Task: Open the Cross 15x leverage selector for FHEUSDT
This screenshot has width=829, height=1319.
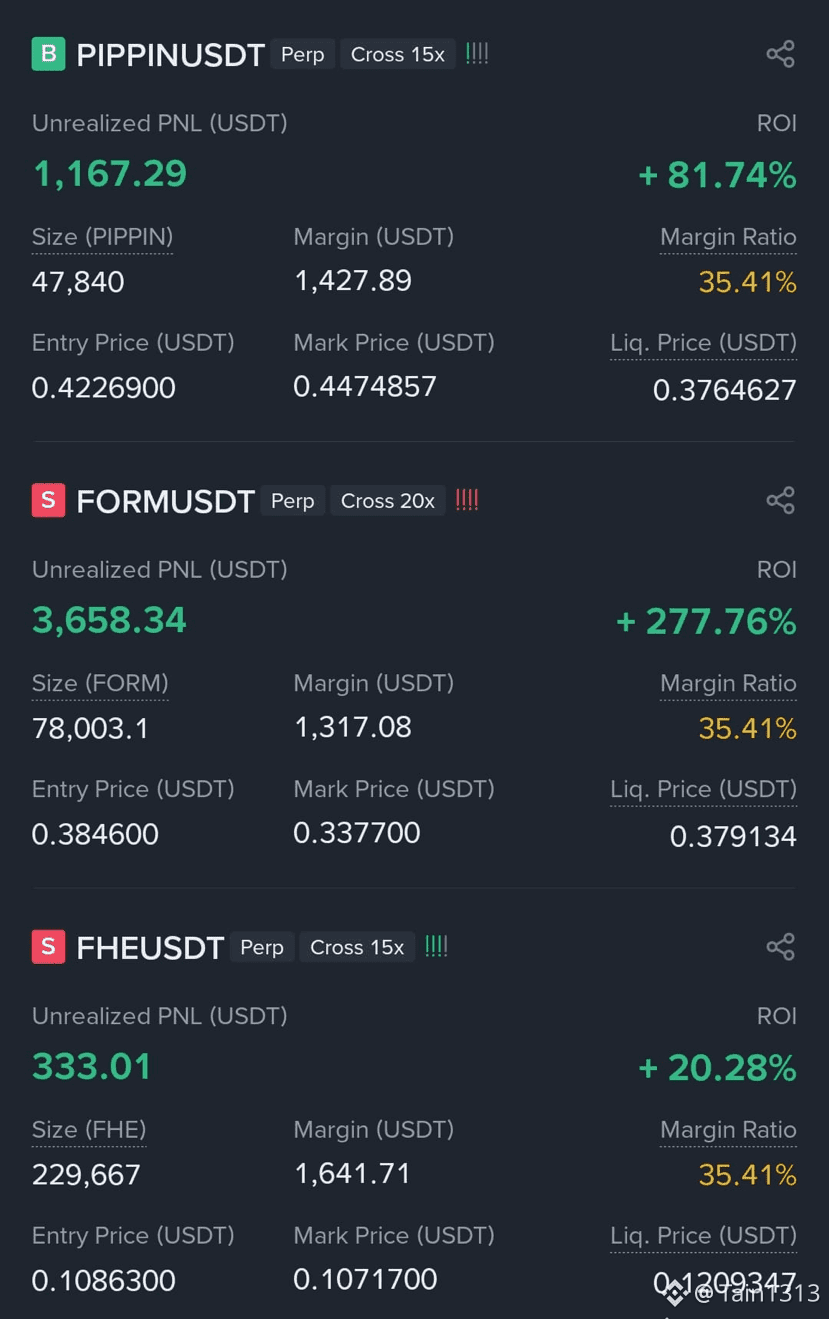Action: coord(357,947)
